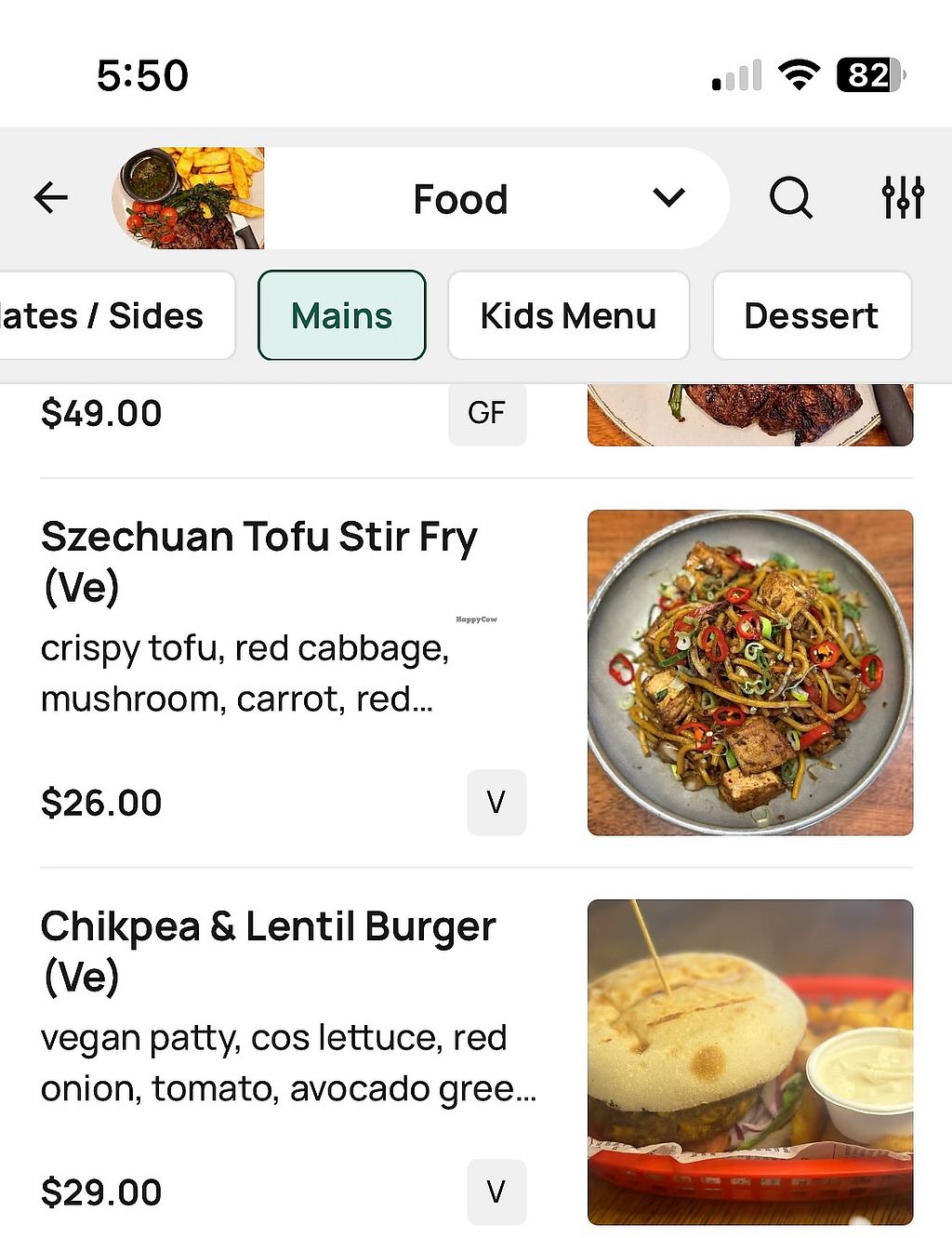This screenshot has height=1238, width=952.
Task: Switch to the Plates / Sides tab
Action: [x=112, y=315]
